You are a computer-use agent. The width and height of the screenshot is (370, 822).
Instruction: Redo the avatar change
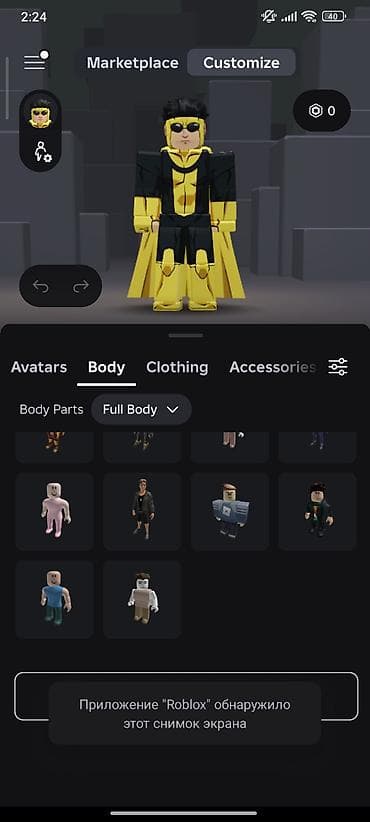[x=81, y=286]
